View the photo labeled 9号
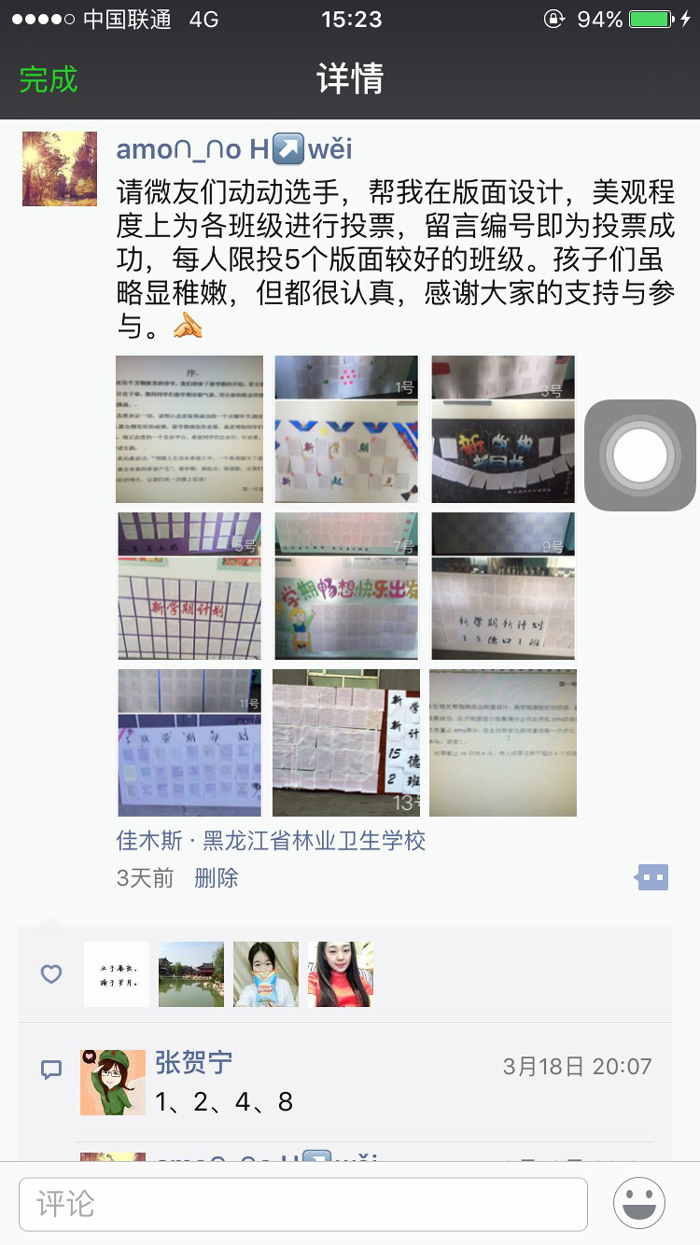700x1245 pixels. coord(503,586)
